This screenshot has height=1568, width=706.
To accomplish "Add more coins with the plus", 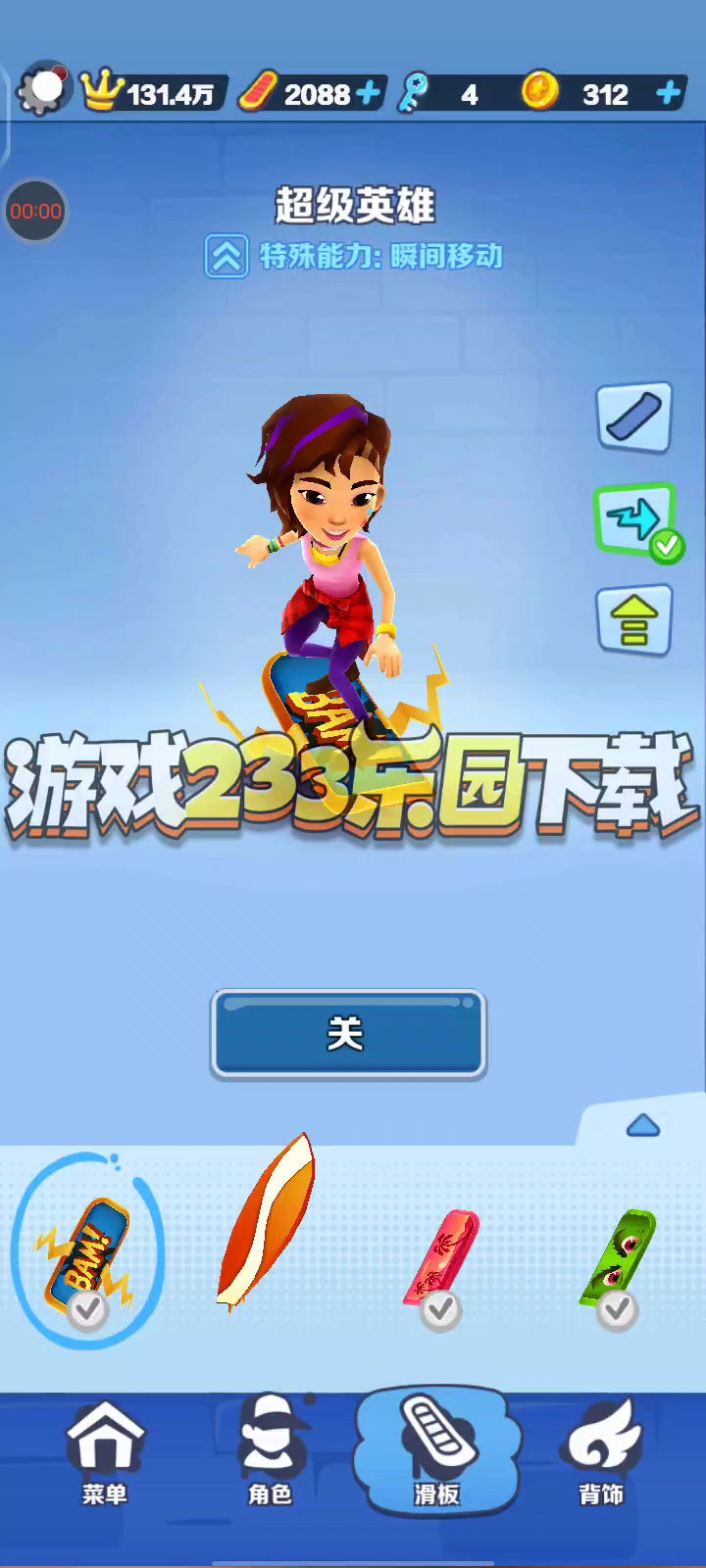I will pyautogui.click(x=669, y=94).
